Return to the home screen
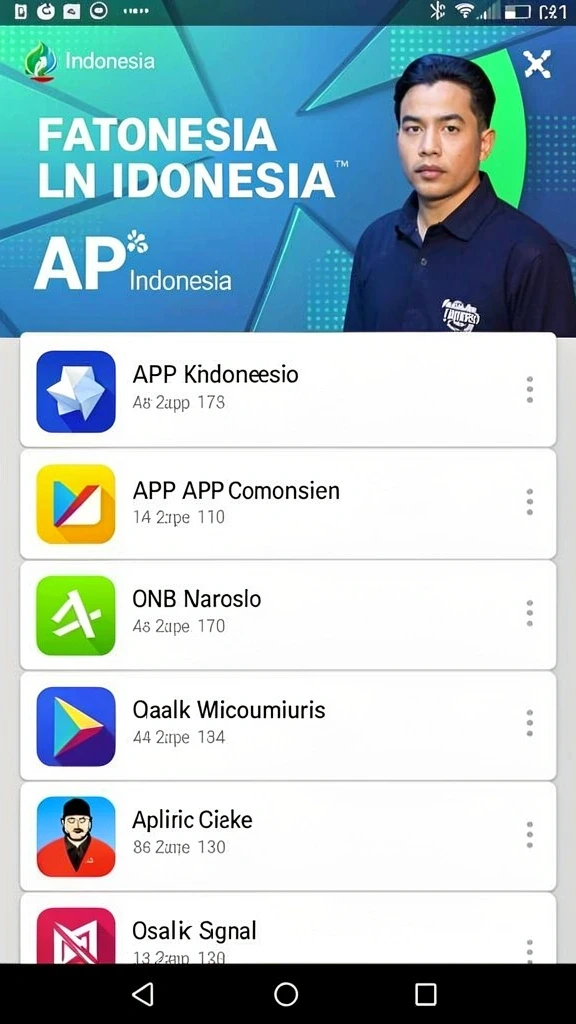The width and height of the screenshot is (576, 1024). click(x=286, y=994)
